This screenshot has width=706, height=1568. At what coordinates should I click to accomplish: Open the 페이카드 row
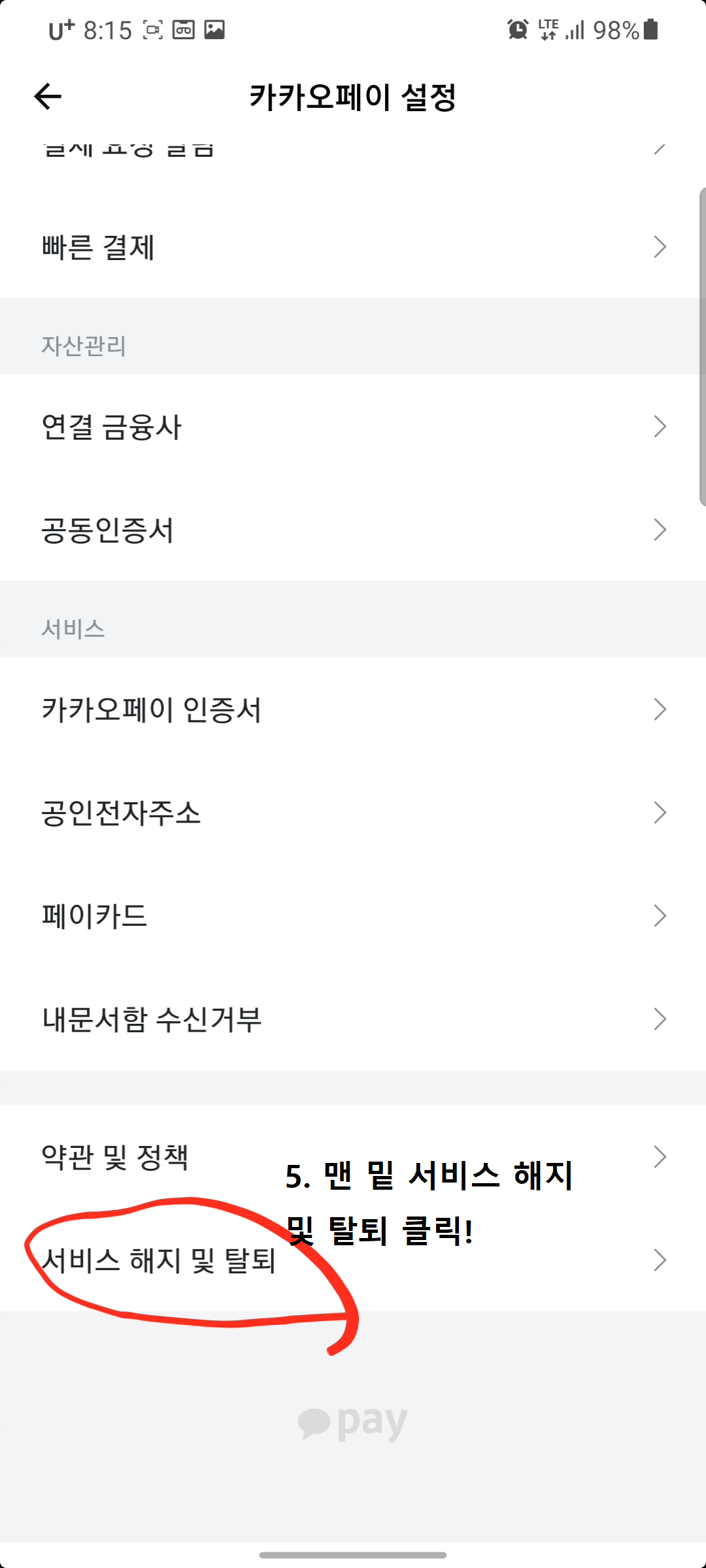(353, 916)
